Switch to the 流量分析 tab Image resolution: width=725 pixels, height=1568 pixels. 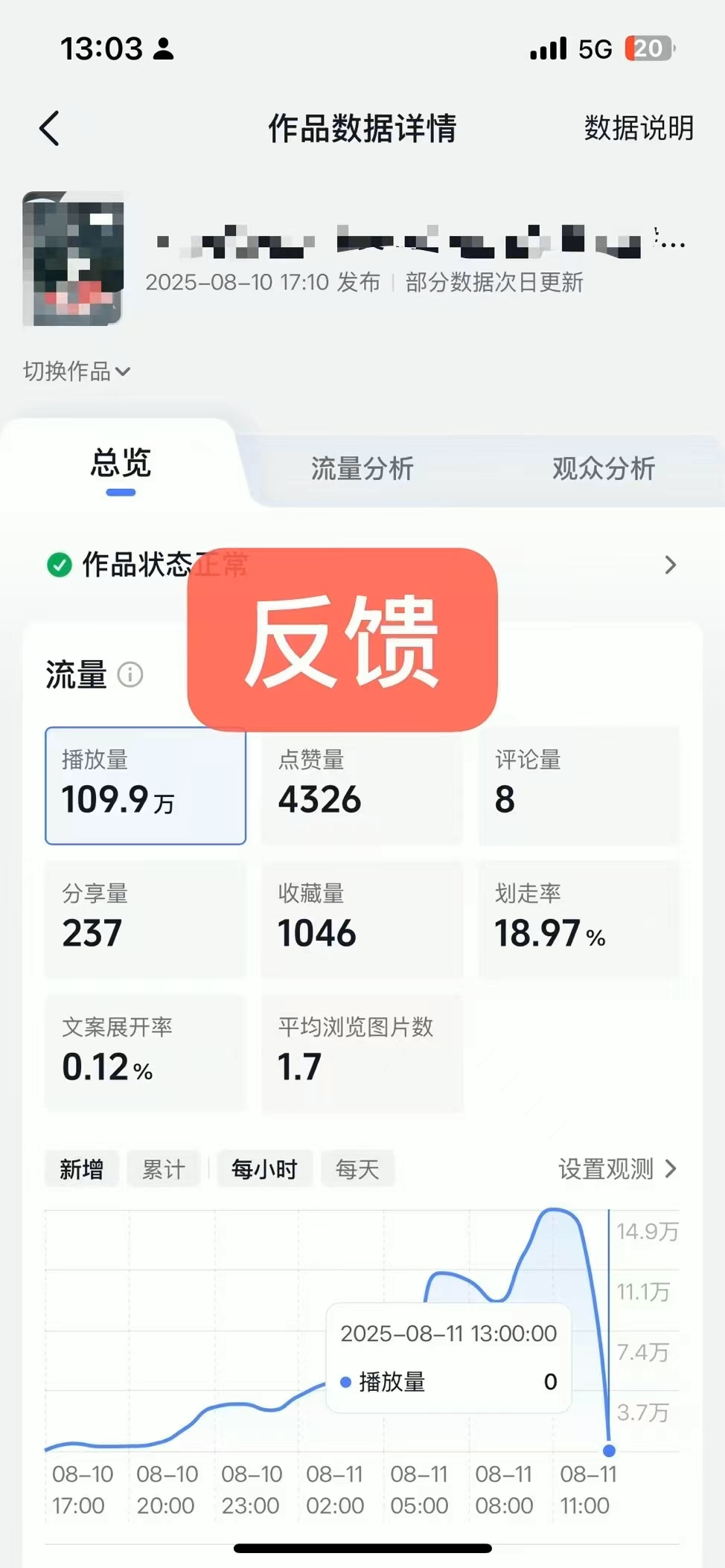(362, 469)
